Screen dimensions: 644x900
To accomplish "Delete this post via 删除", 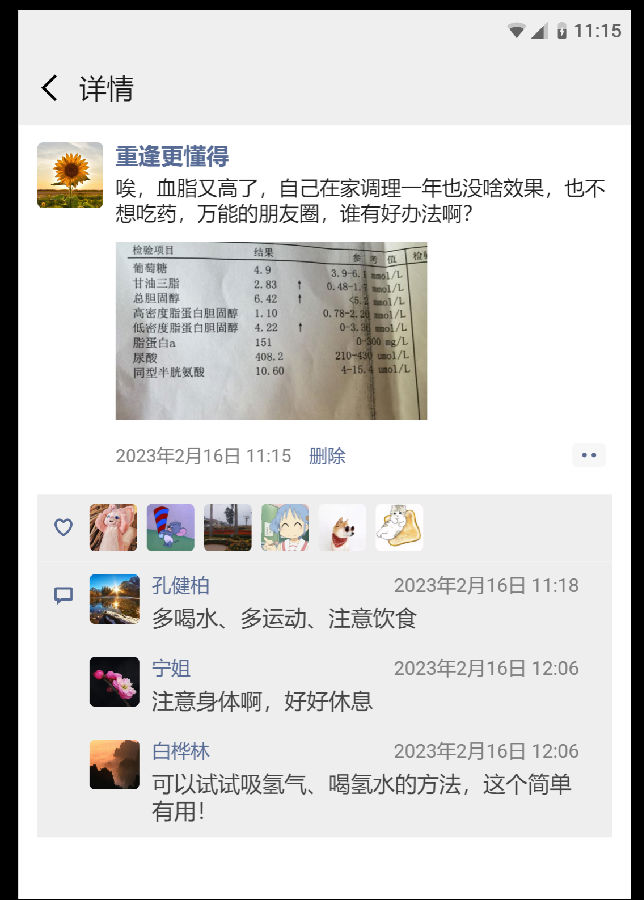I will [327, 456].
